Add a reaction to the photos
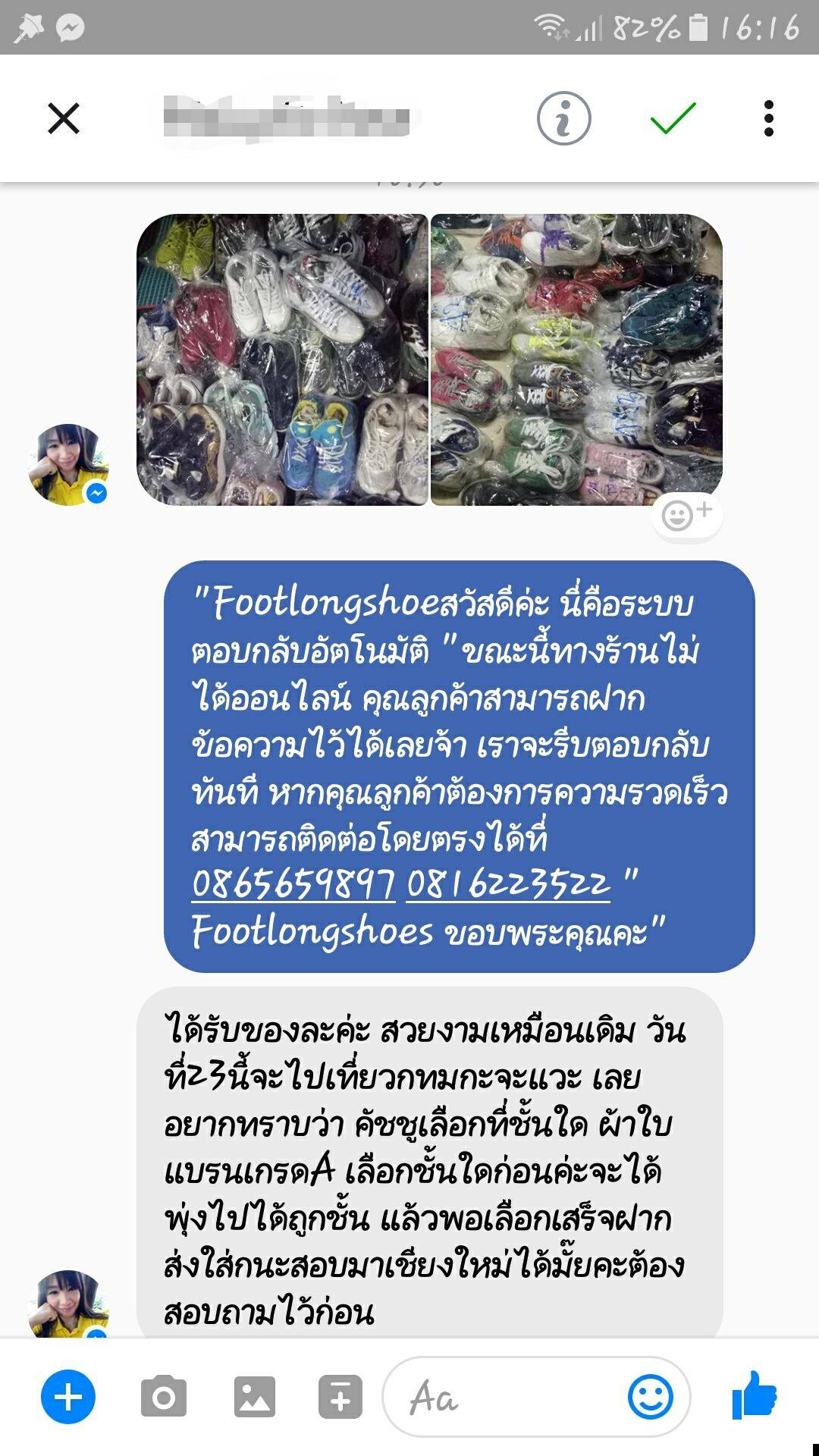This screenshot has width=819, height=1456. [686, 516]
